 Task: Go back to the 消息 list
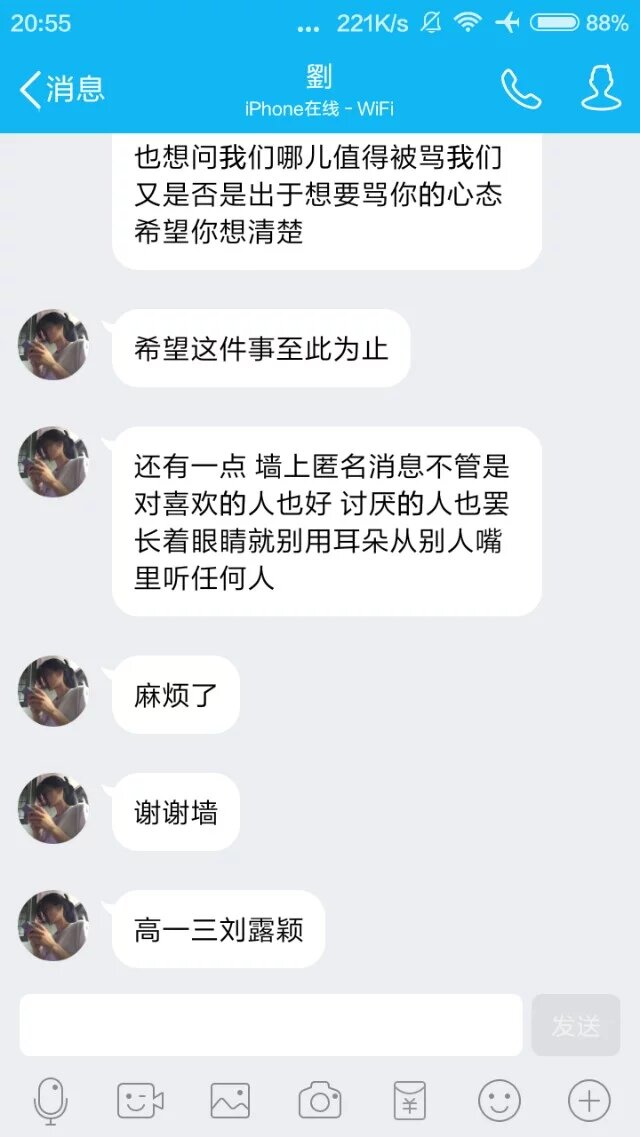click(x=62, y=90)
